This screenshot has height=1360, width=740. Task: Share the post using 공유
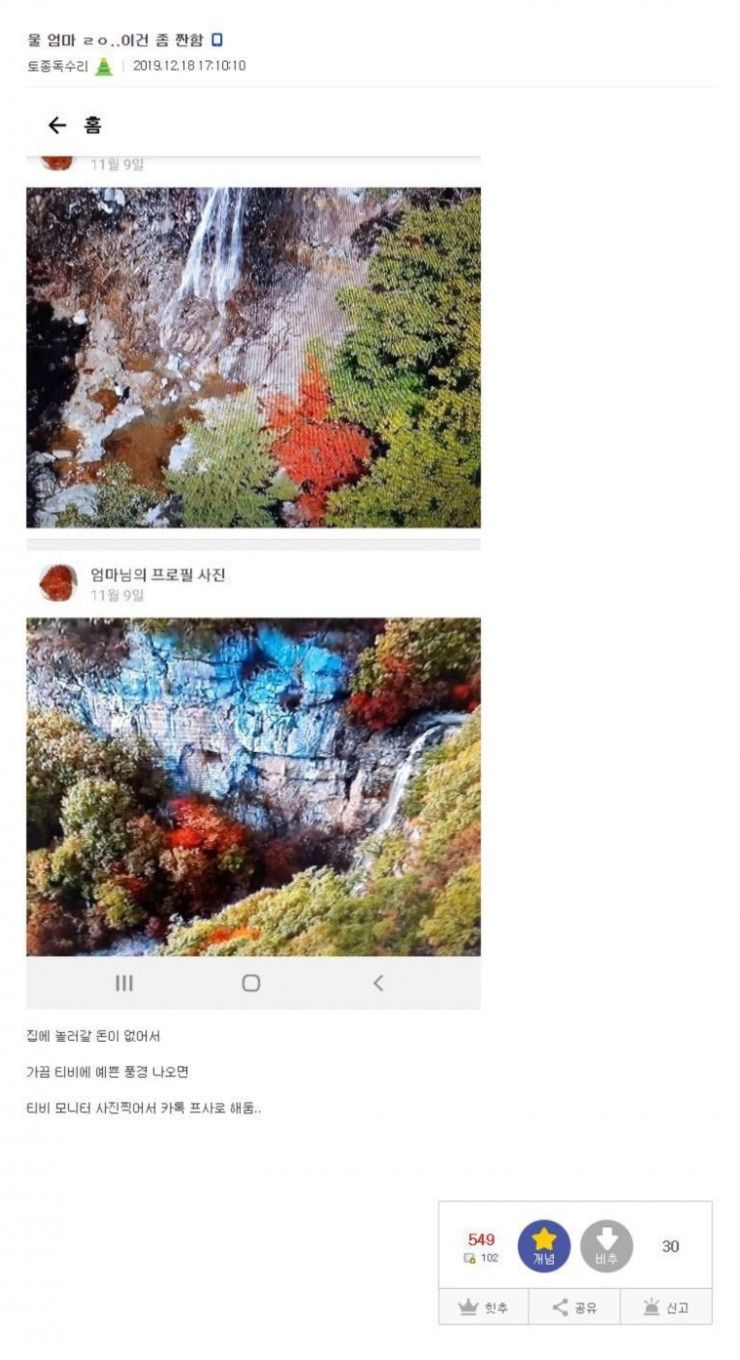point(574,1307)
